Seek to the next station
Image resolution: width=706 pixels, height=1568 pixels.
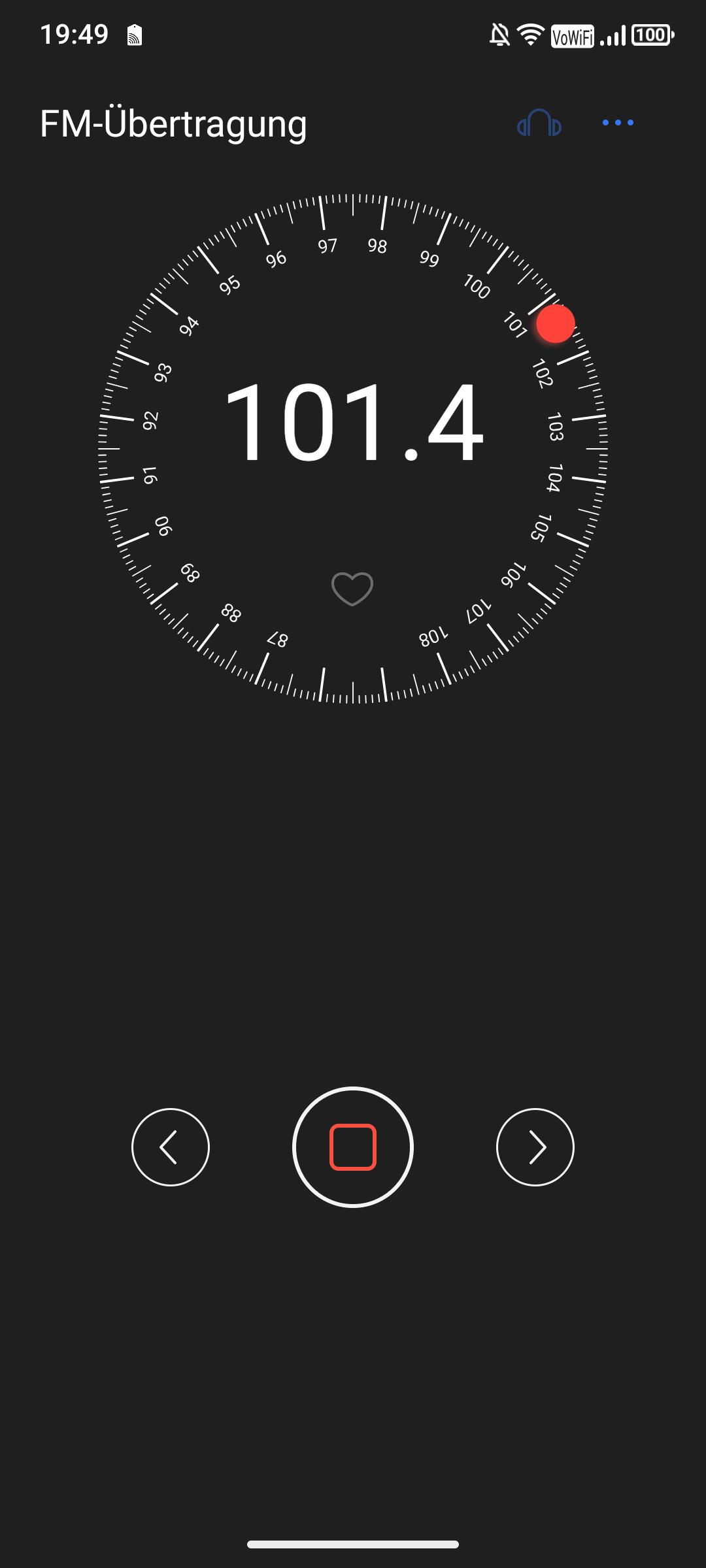tap(535, 1147)
